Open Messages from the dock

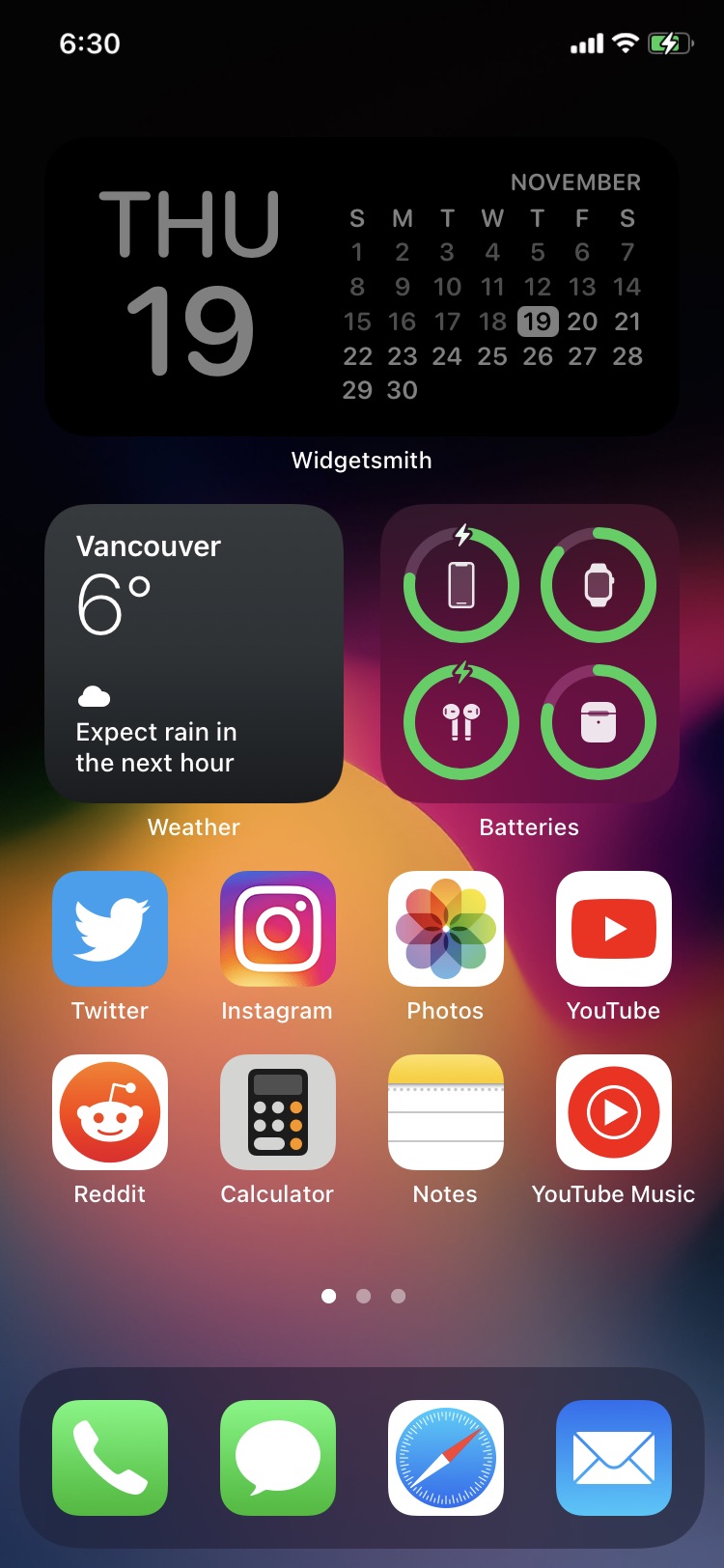coord(278,1457)
